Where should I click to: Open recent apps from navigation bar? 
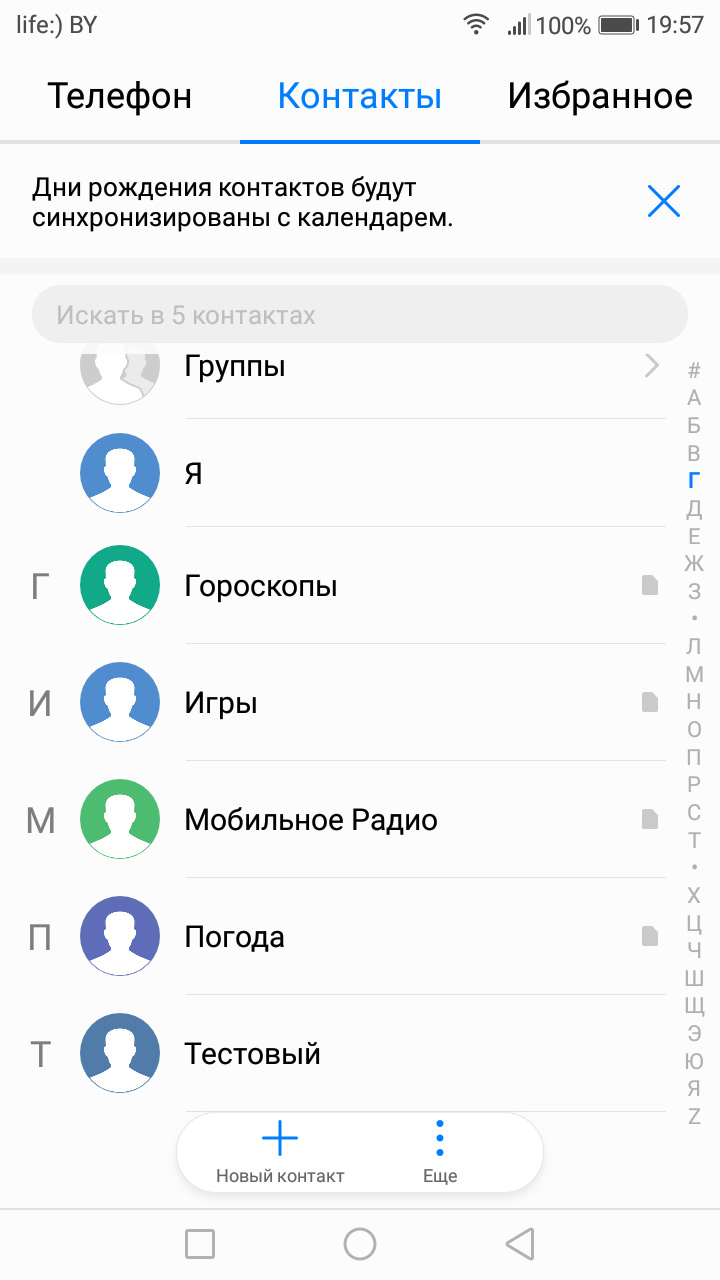(200, 1244)
